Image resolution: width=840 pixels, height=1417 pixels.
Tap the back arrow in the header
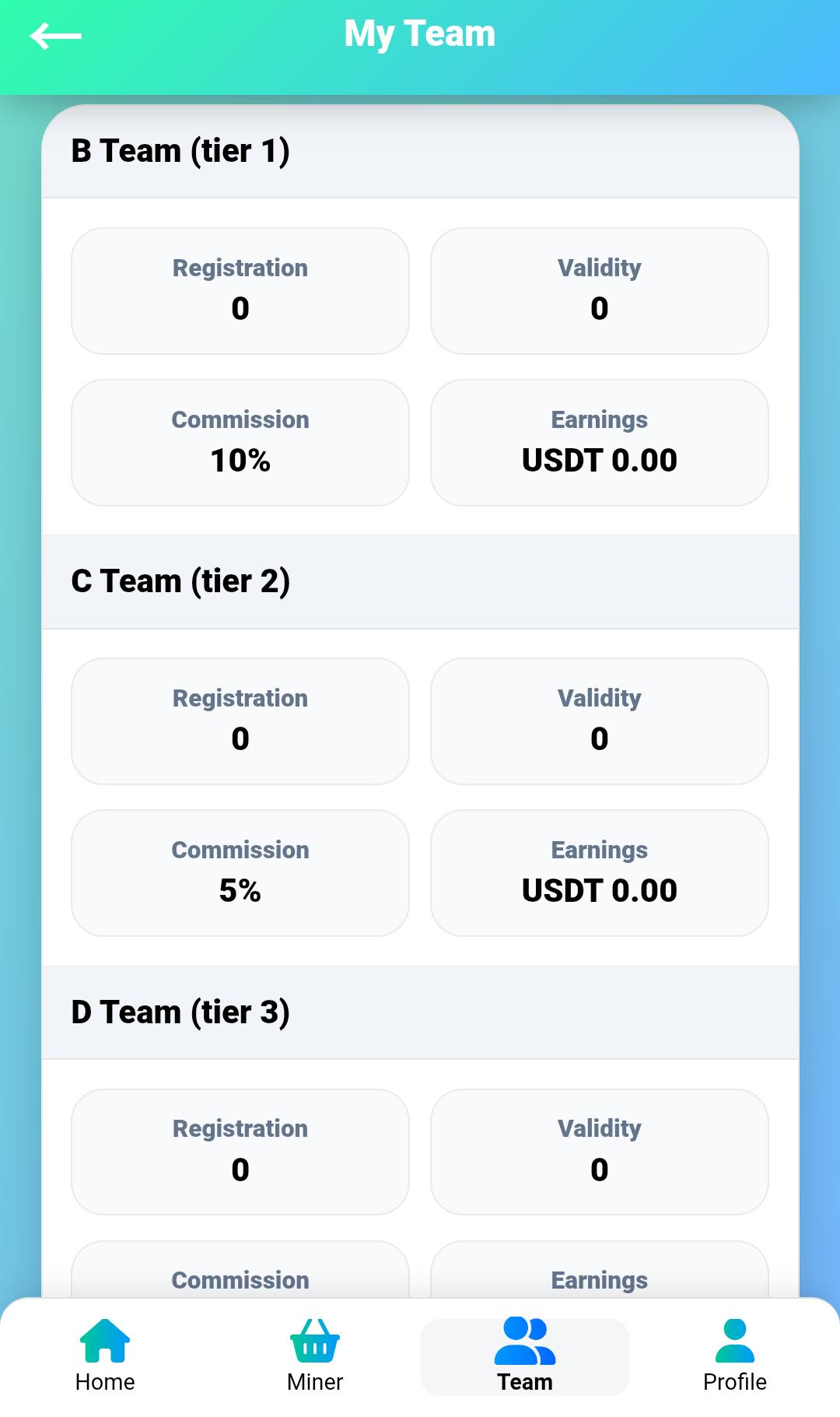tap(54, 36)
